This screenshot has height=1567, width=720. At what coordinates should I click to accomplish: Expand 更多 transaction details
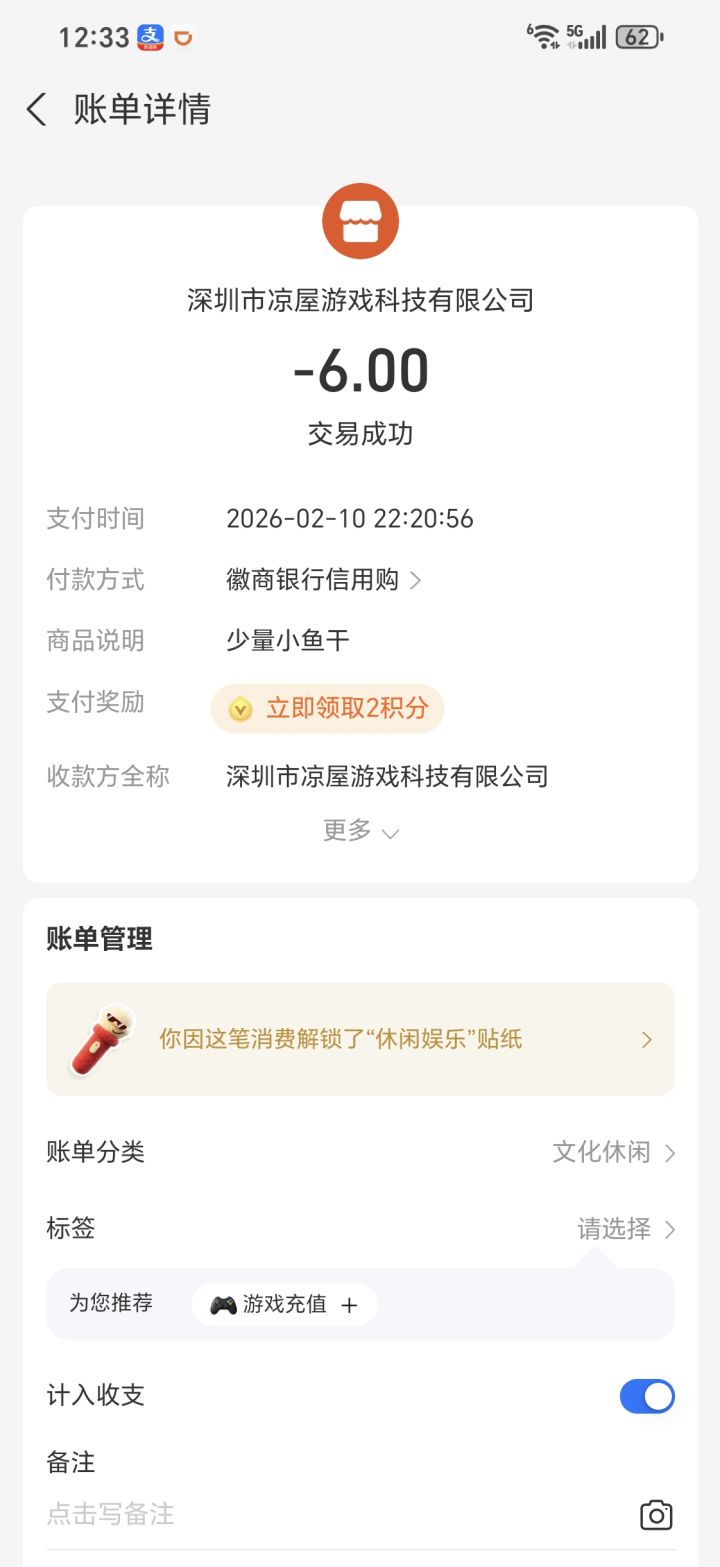(360, 831)
